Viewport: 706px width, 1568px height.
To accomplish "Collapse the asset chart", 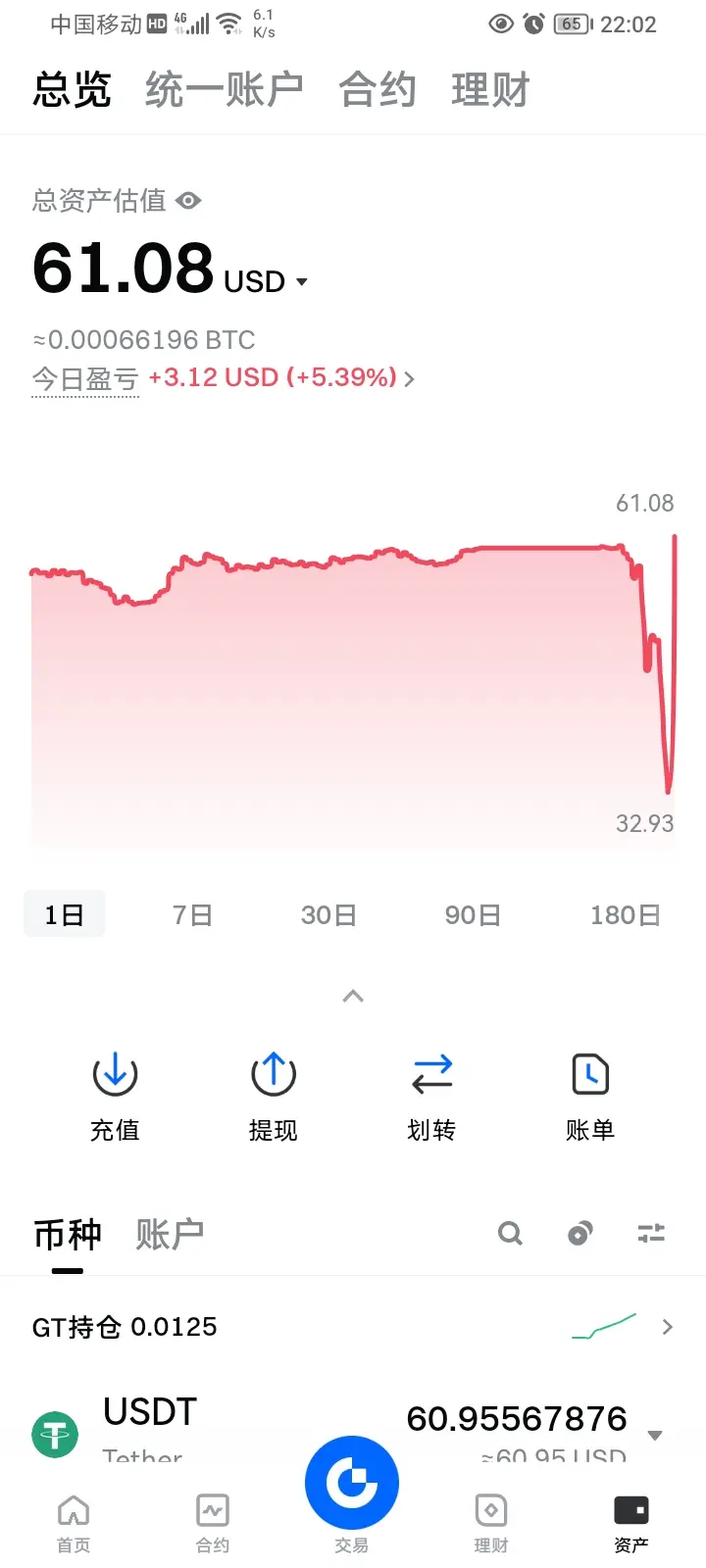I will (x=353, y=997).
